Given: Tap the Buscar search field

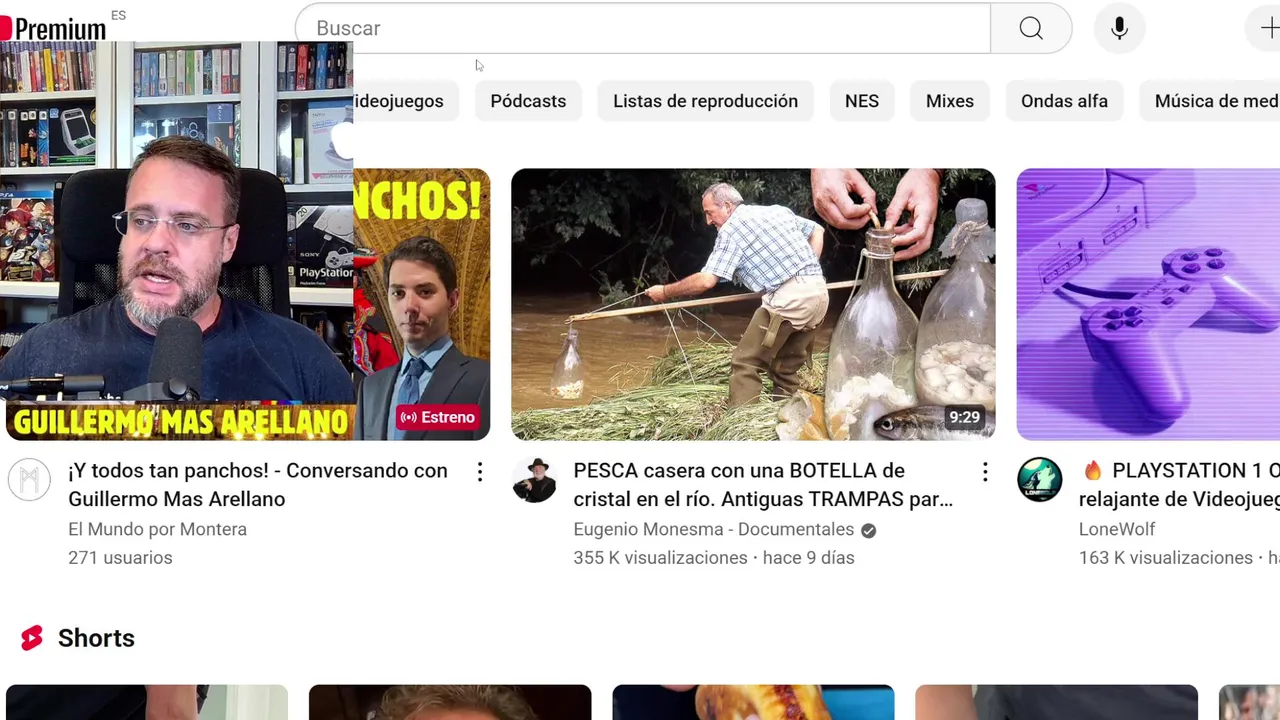Looking at the screenshot, I should (640, 28).
